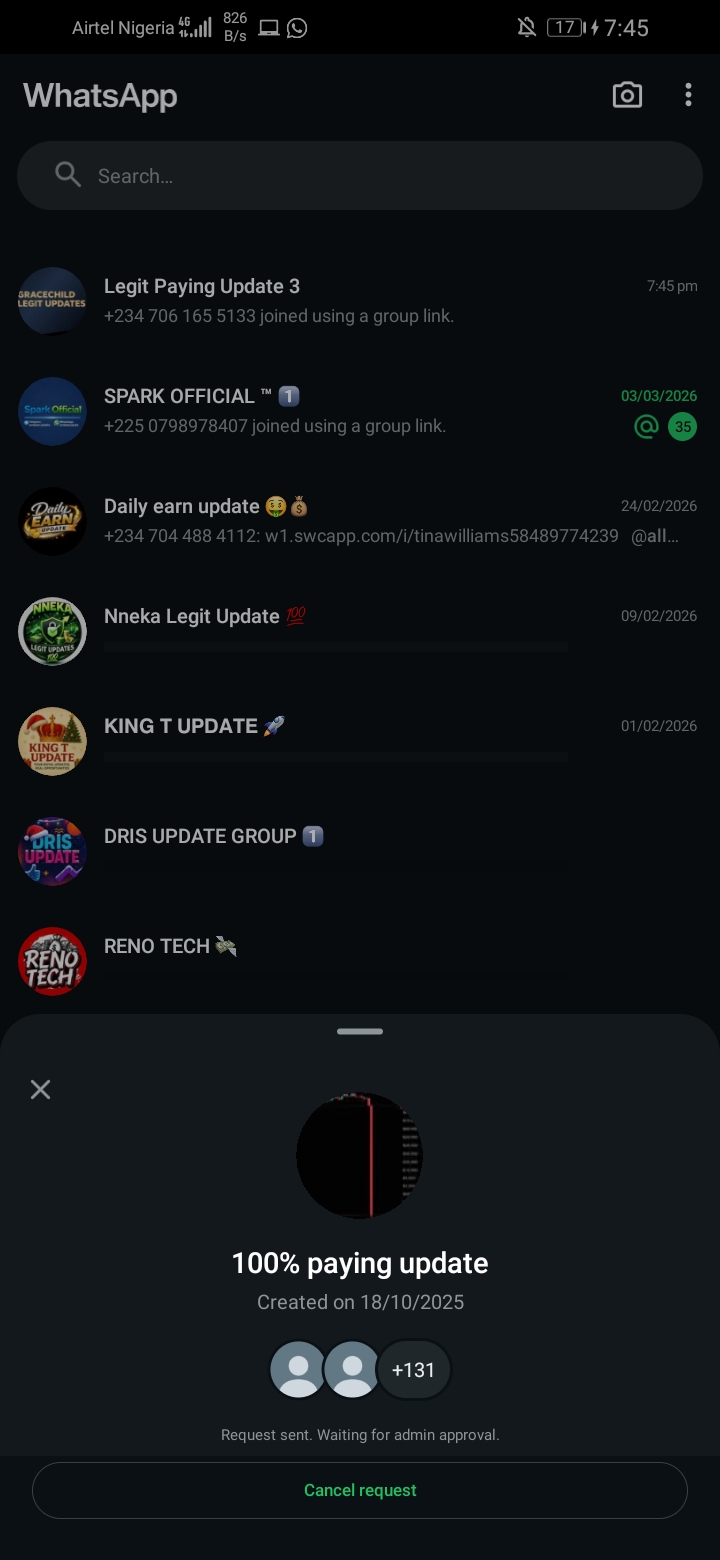Screen dimensions: 720x1560
Task: Cancel the group join request
Action: coord(360,1490)
